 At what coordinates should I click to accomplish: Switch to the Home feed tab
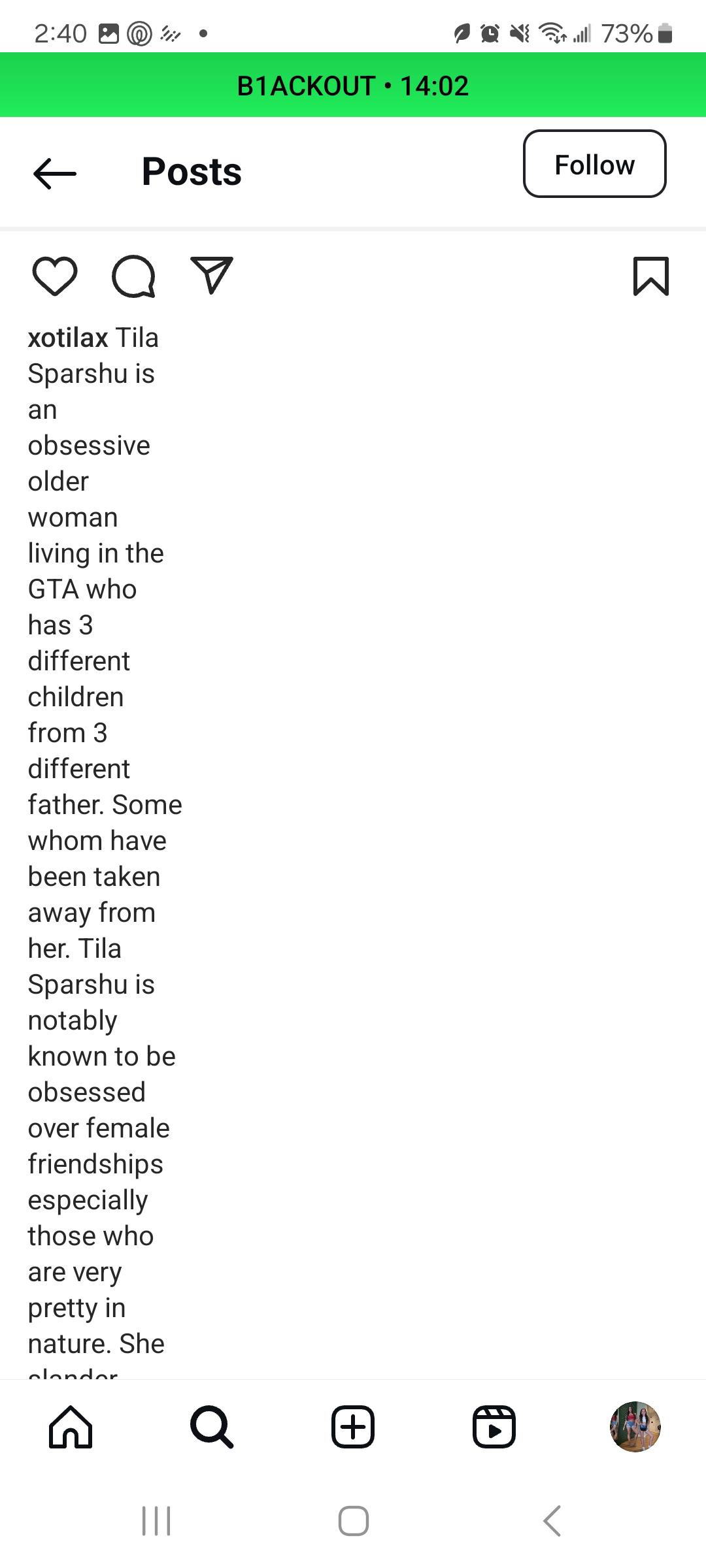[x=71, y=1427]
